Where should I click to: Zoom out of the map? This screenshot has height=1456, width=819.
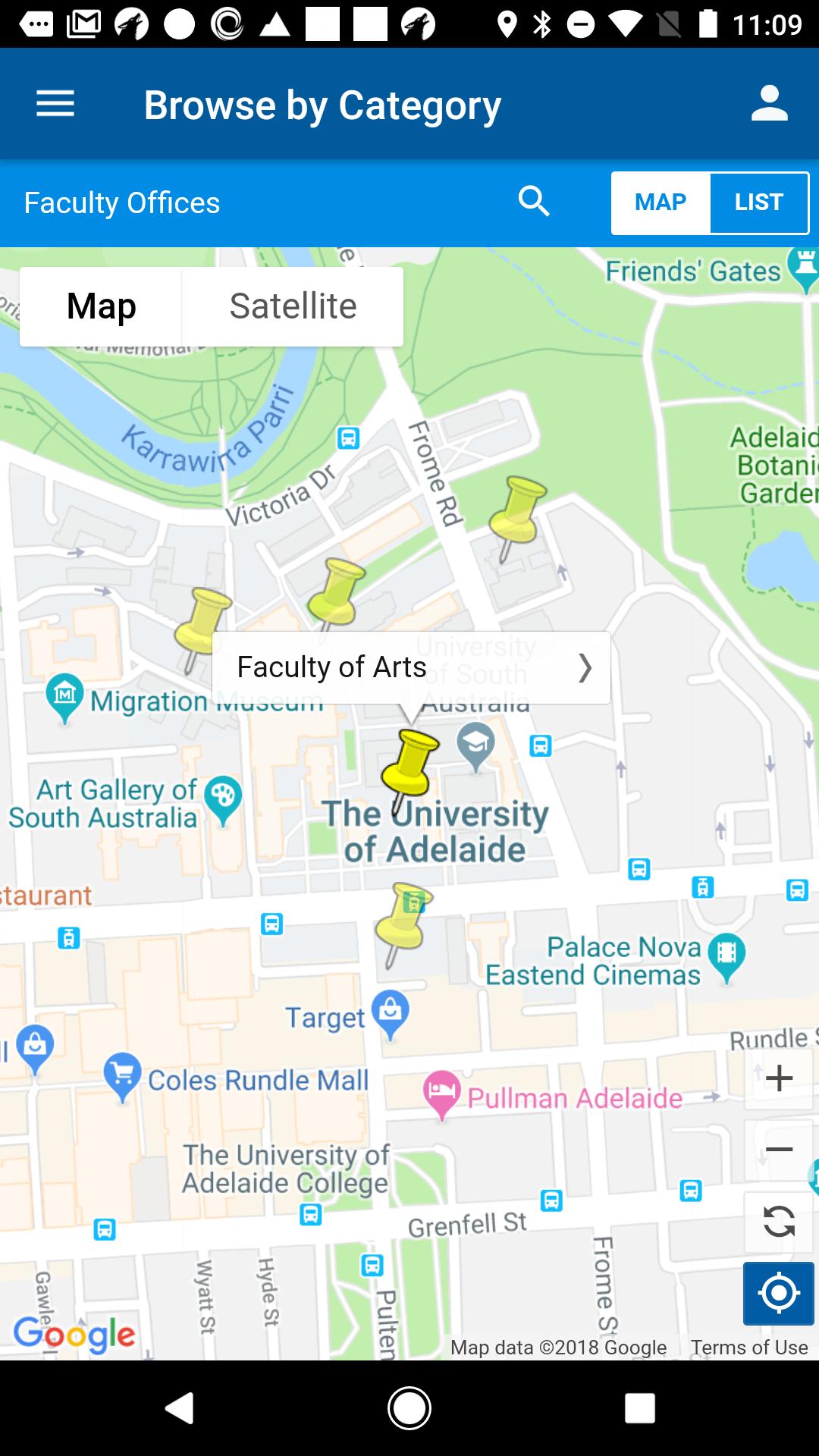pyautogui.click(x=779, y=1150)
